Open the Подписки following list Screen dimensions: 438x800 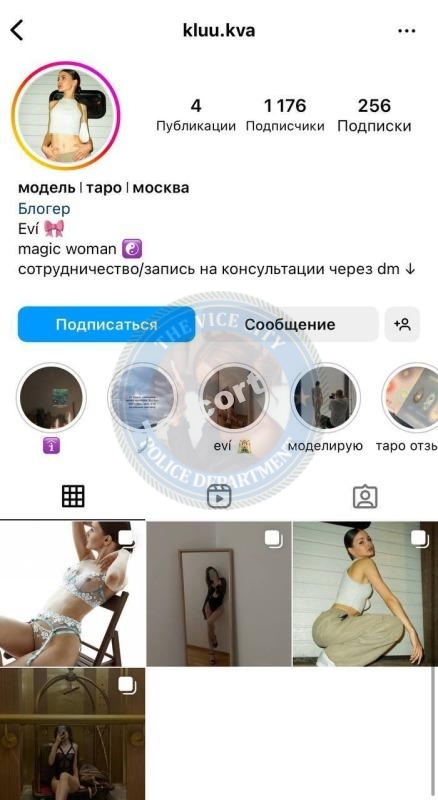(374, 115)
